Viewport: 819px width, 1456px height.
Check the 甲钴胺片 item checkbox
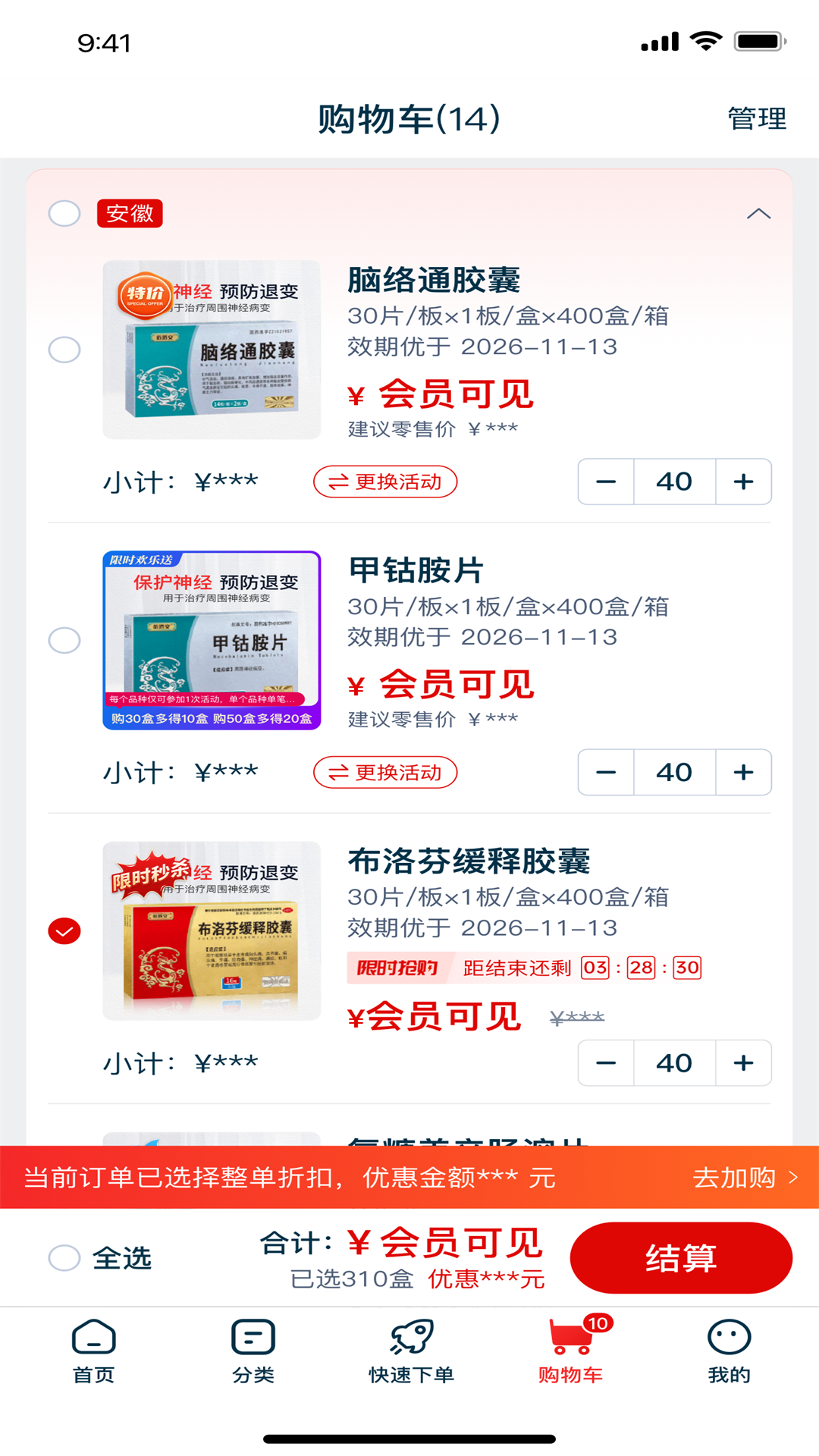pos(64,641)
